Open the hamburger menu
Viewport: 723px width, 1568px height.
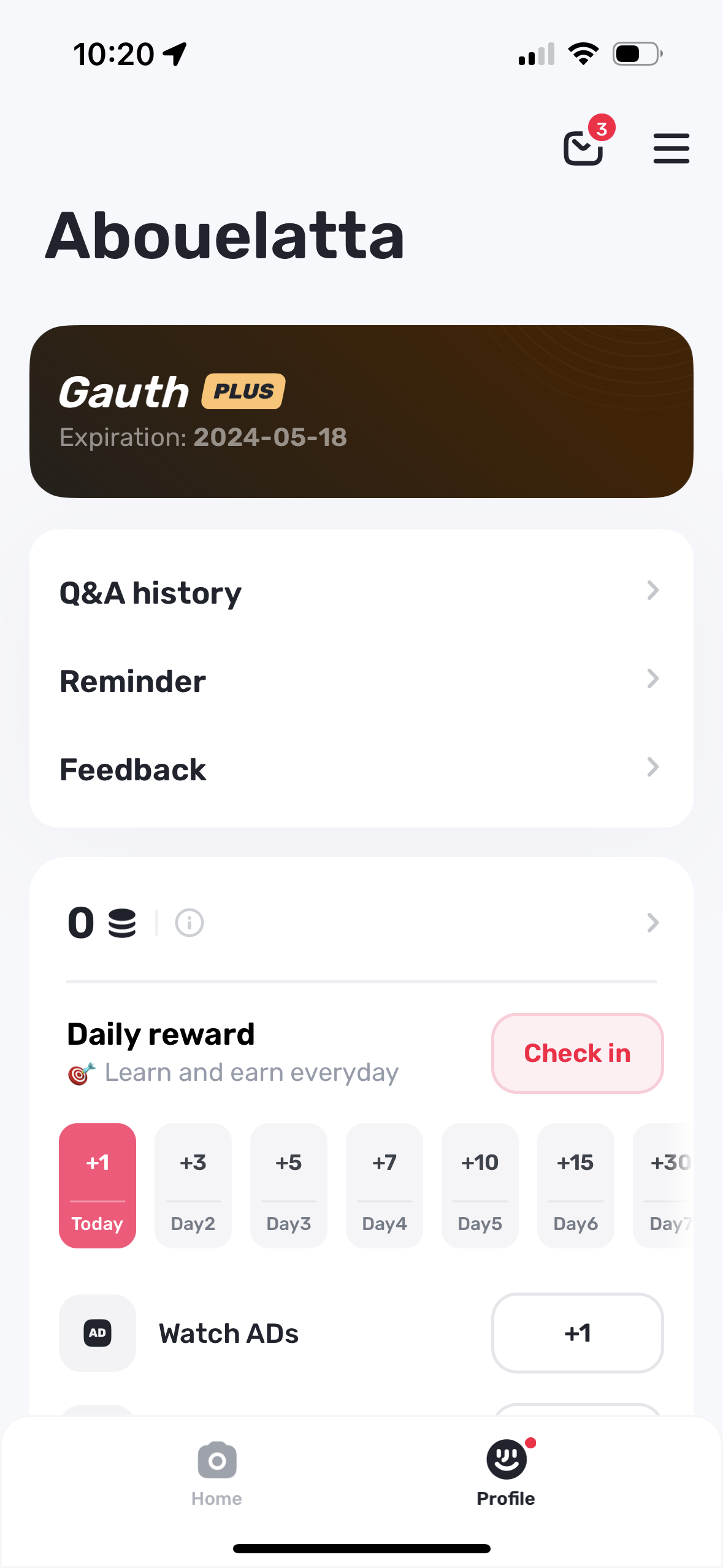pyautogui.click(x=671, y=148)
